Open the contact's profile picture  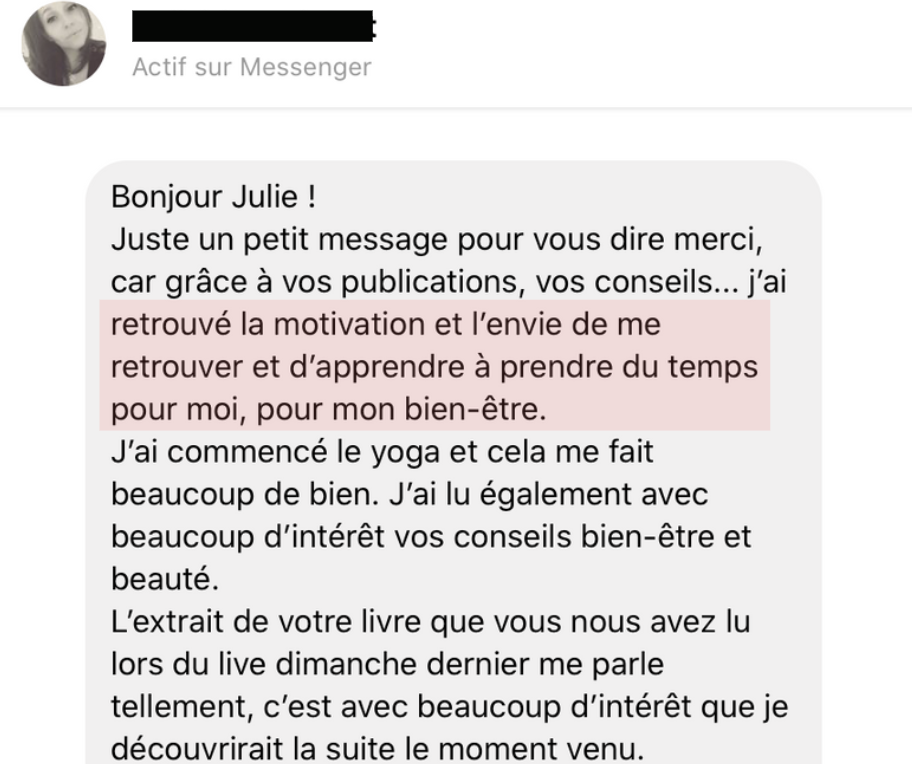click(x=64, y=45)
